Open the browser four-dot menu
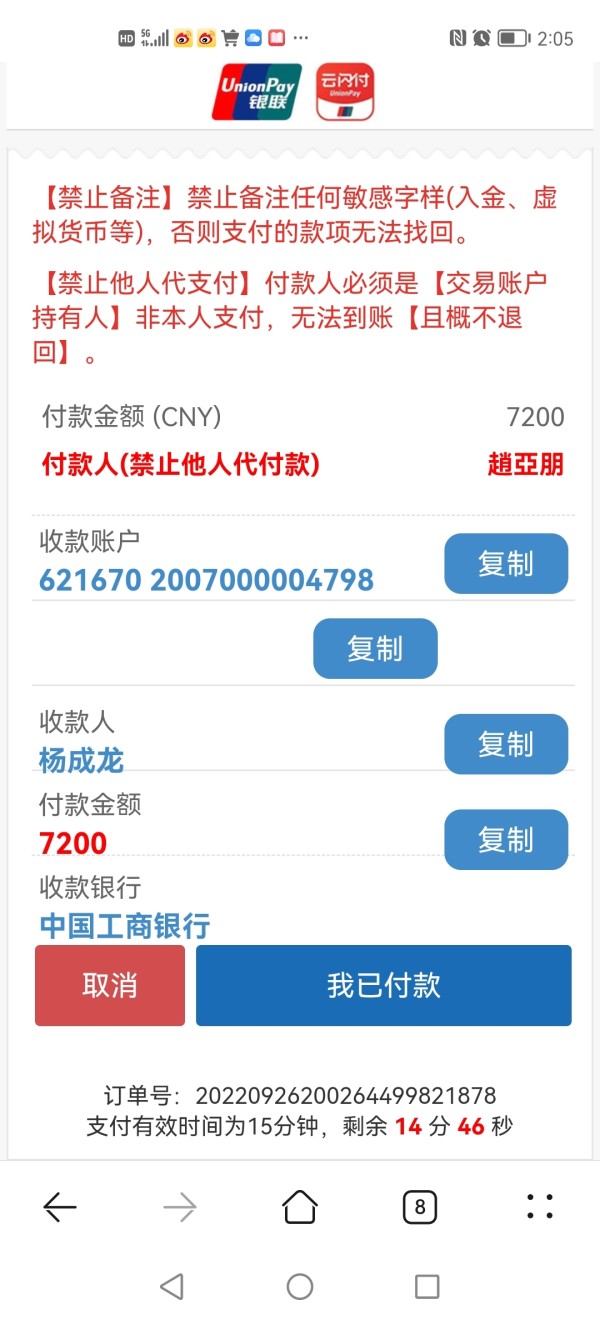Screen dimensions: 600x1320 (x=540, y=1207)
